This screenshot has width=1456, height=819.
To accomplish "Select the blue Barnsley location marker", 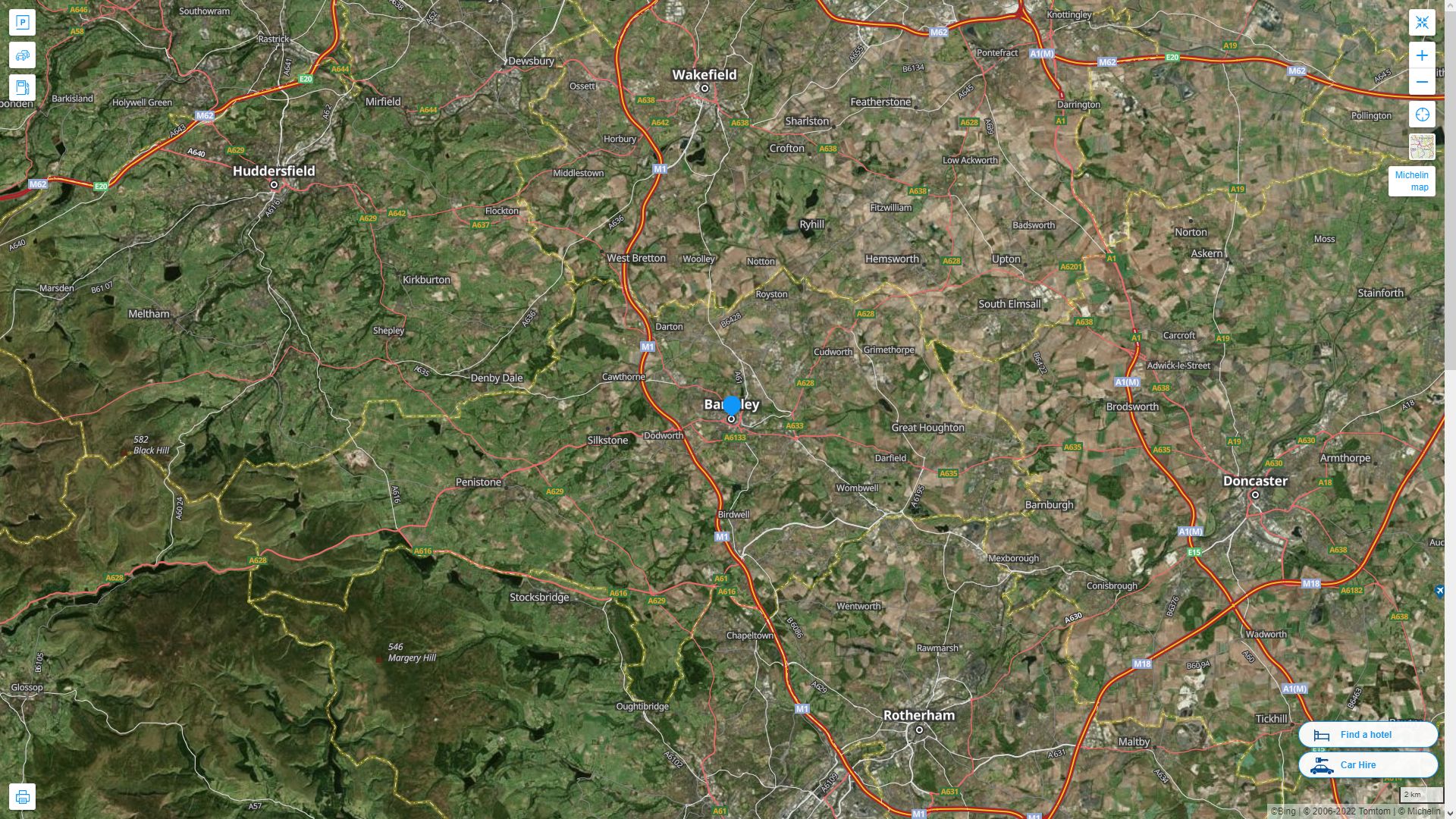I will point(732,406).
